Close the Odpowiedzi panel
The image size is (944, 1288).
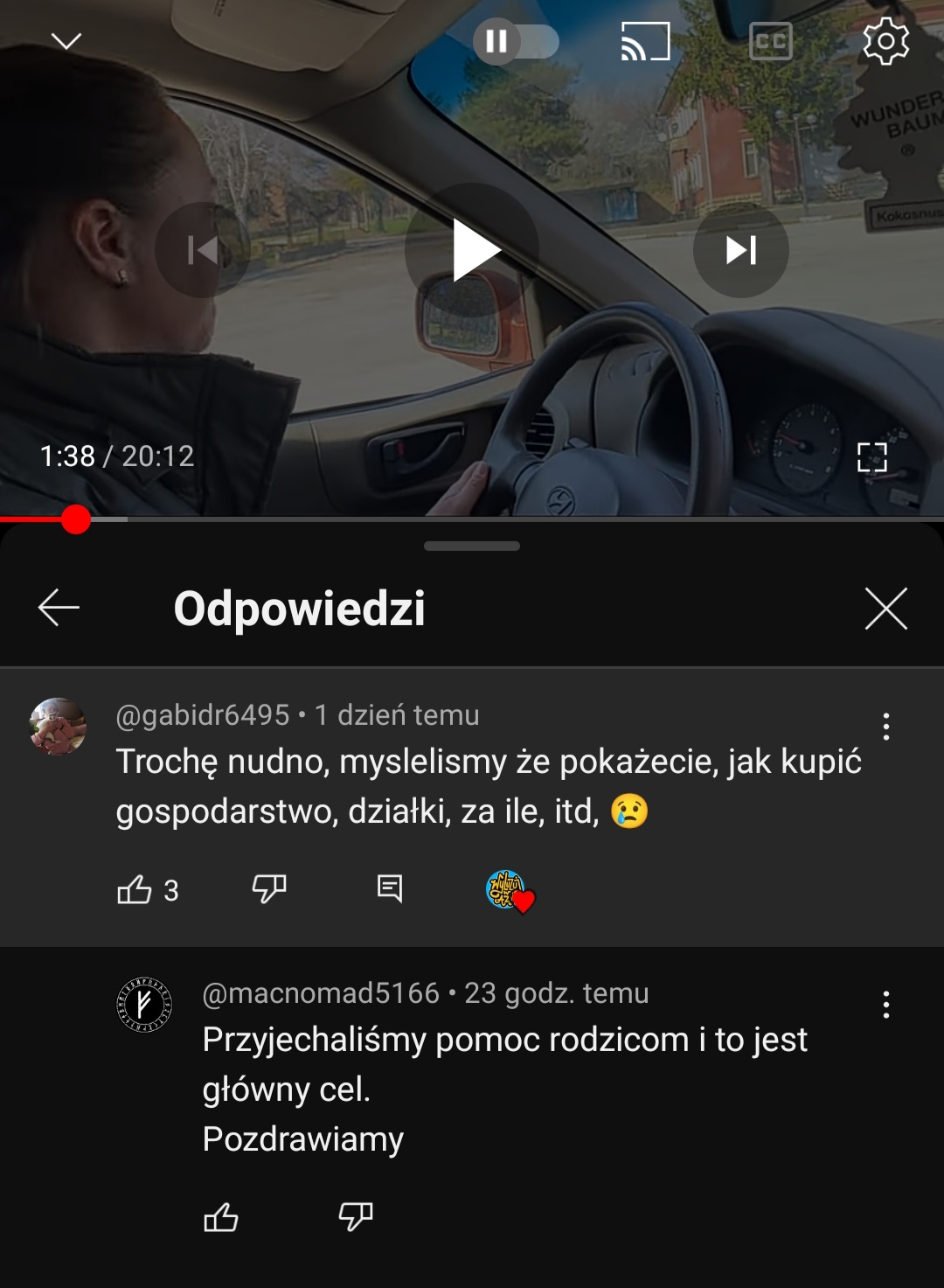click(x=885, y=608)
